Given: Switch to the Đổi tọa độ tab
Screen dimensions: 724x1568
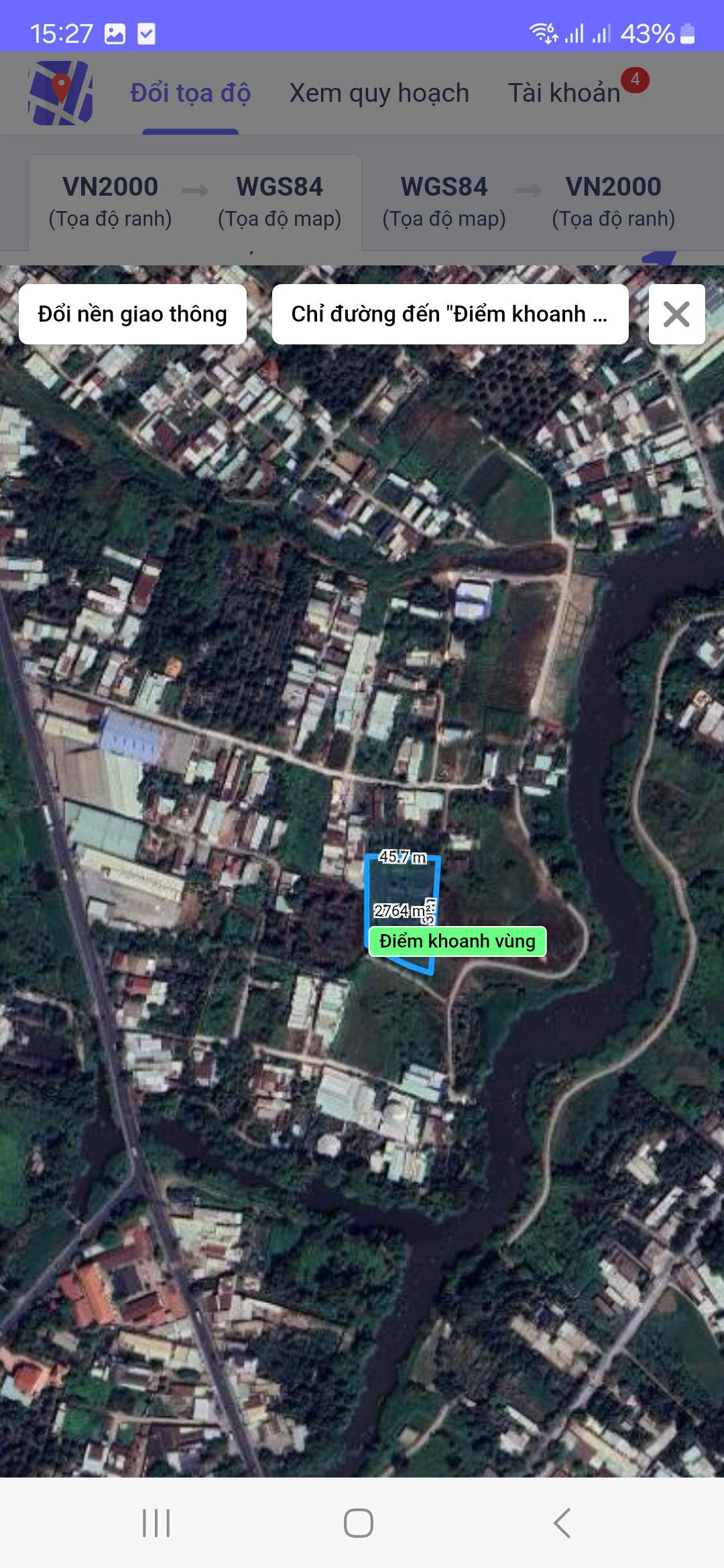Looking at the screenshot, I should pyautogui.click(x=190, y=93).
